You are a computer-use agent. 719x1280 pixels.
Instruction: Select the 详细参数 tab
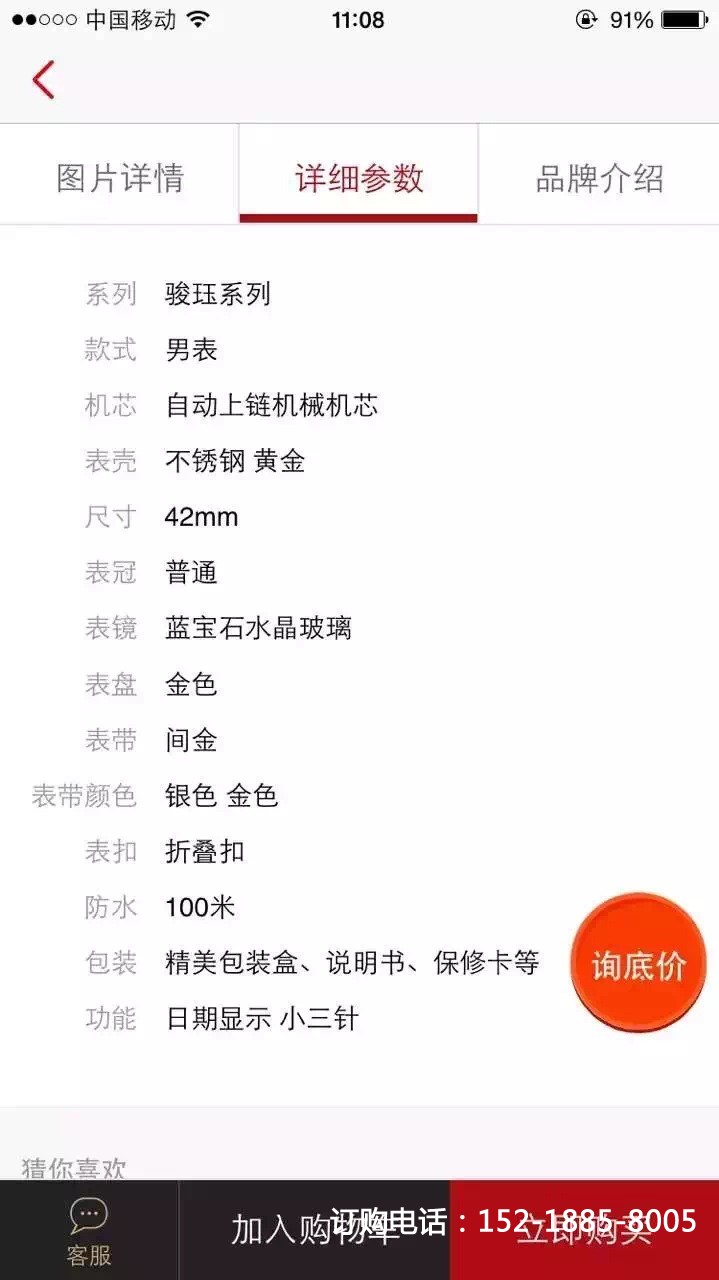tap(359, 178)
